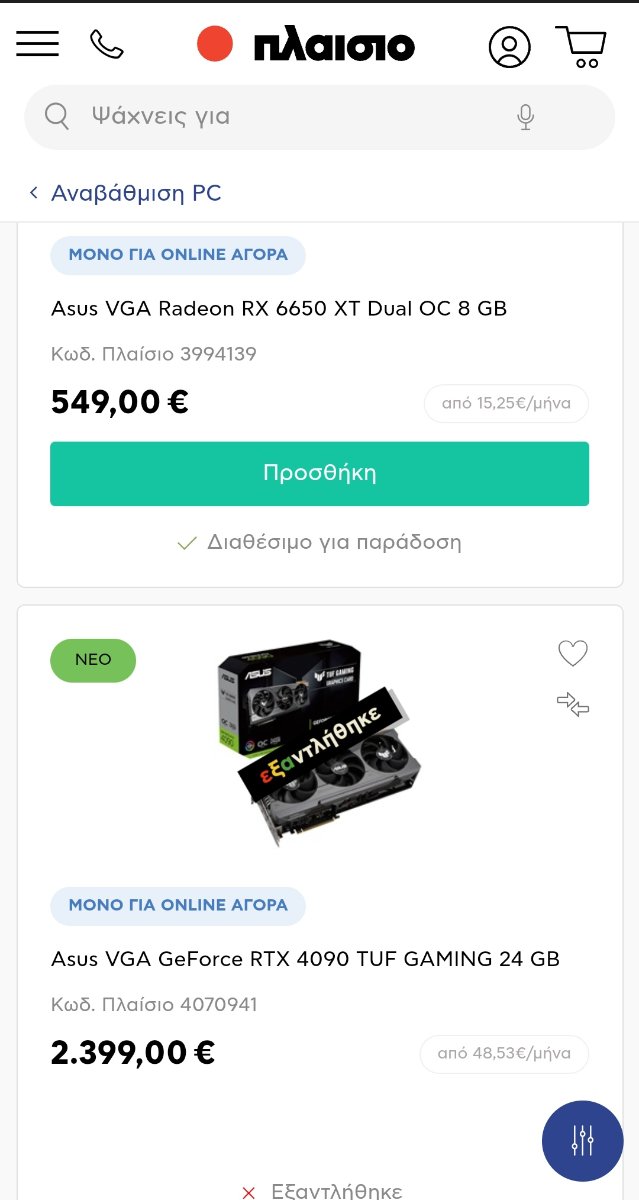Add the Radeon RX 6650 XT with Προσθήκη
The width and height of the screenshot is (639, 1200).
click(319, 473)
